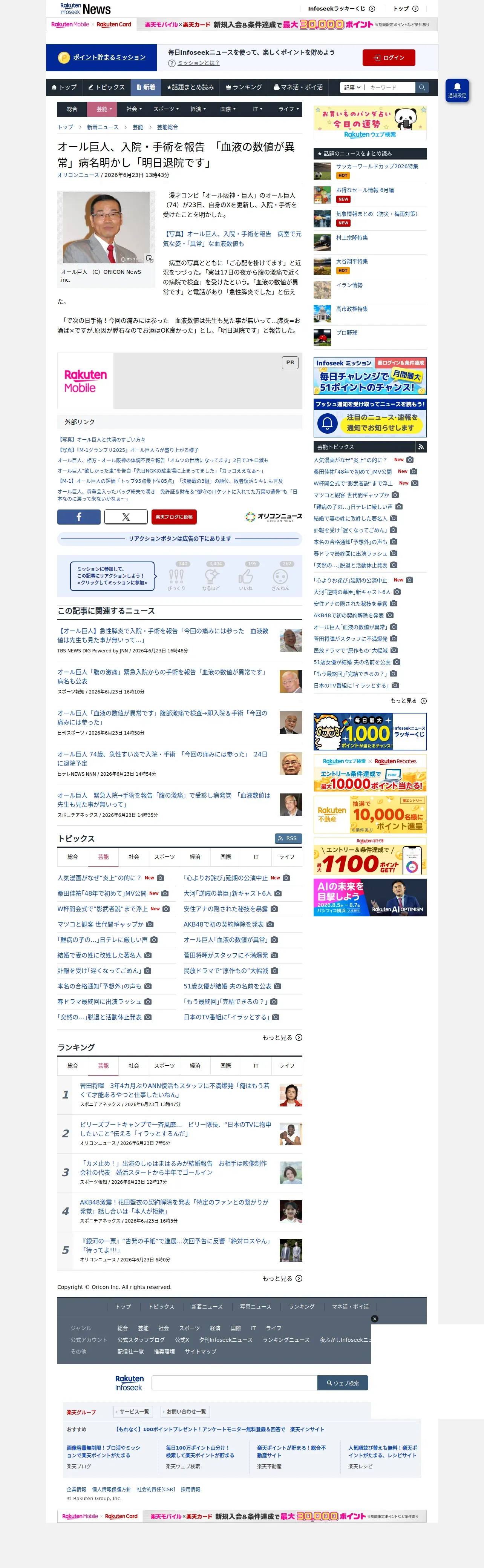Select the スポーツ category tab under navigation

coord(165,109)
